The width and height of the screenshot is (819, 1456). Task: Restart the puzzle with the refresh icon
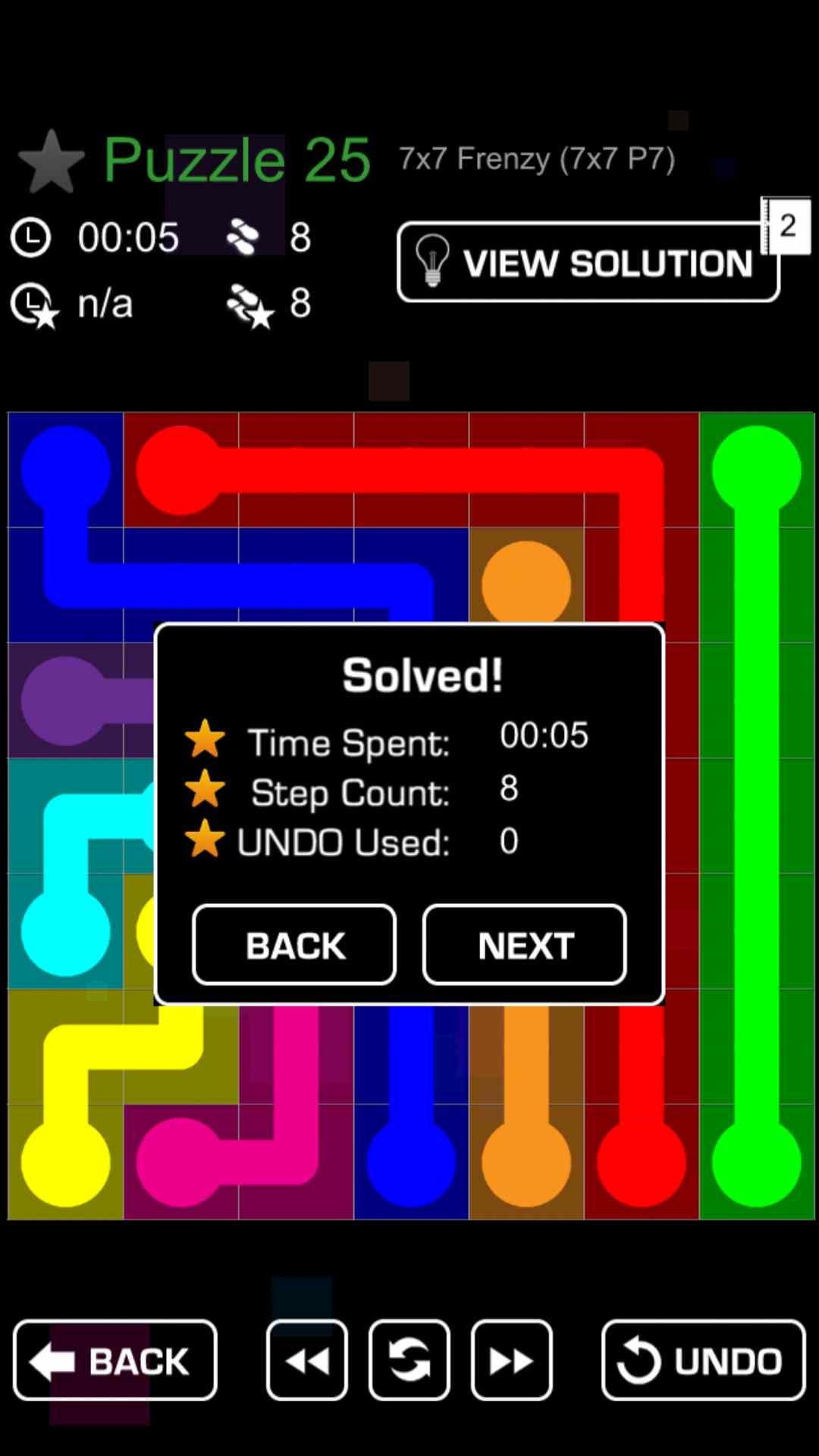(x=409, y=1360)
